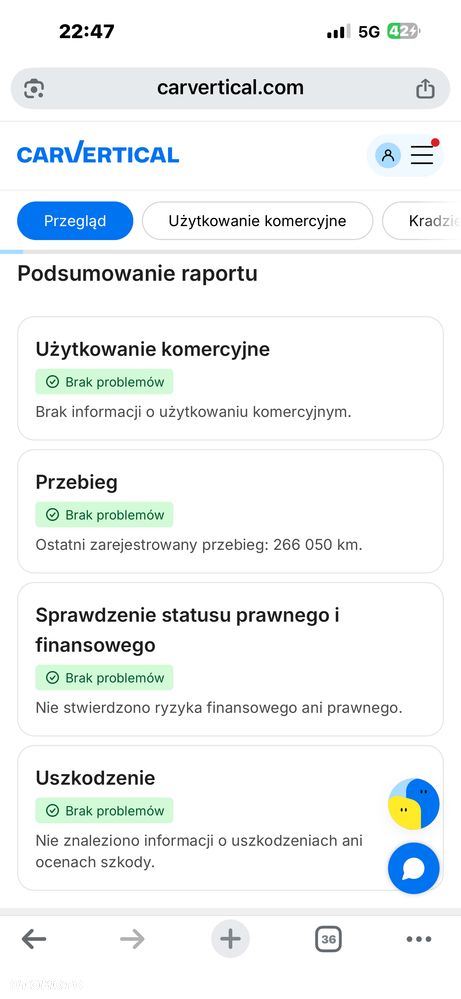
Task: Open the live chat bubble button
Action: 414,868
